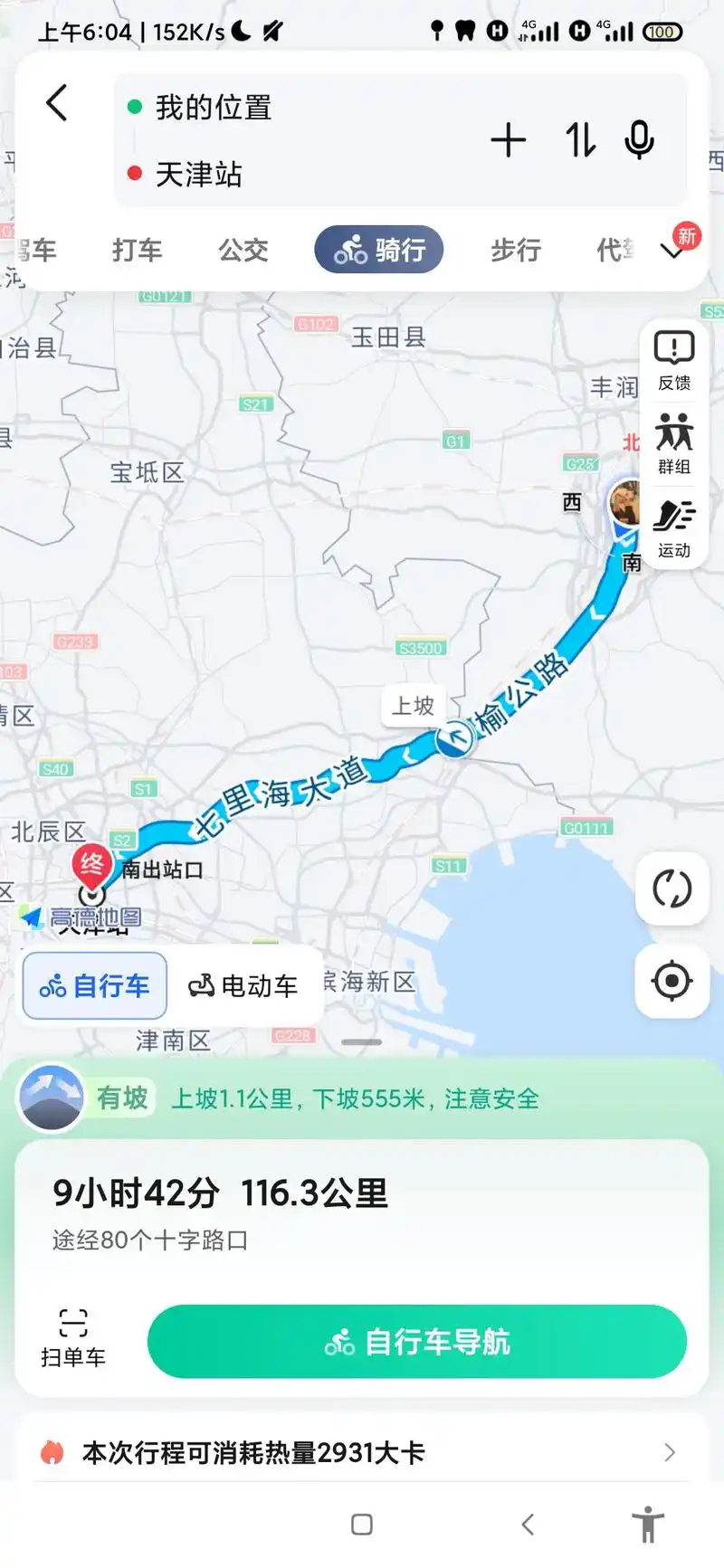Choose 电动车 e-bike route type
Screen dimensions: 724x1568
243,985
